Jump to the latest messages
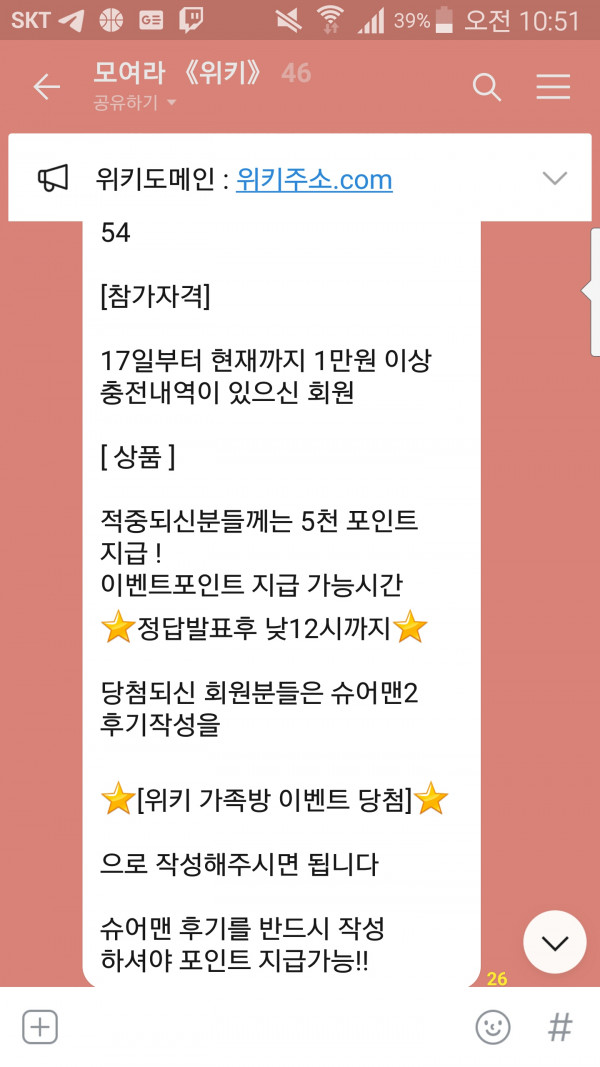Screen dimensions: 600x1067 pyautogui.click(x=554, y=942)
